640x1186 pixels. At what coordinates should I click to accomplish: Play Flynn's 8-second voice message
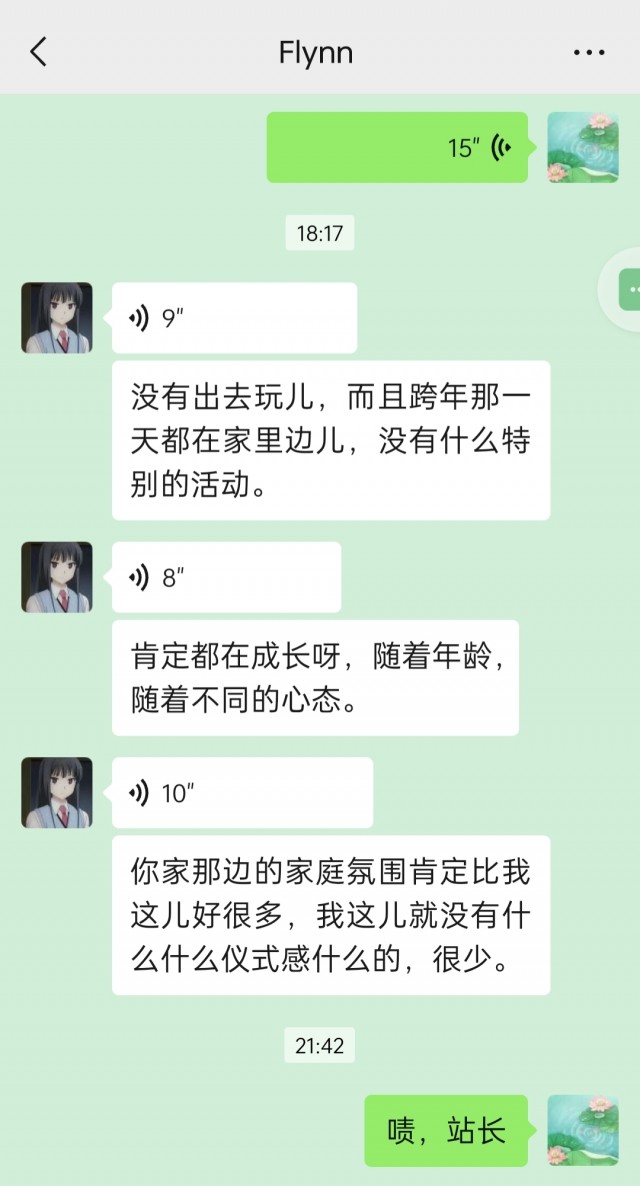pos(226,578)
